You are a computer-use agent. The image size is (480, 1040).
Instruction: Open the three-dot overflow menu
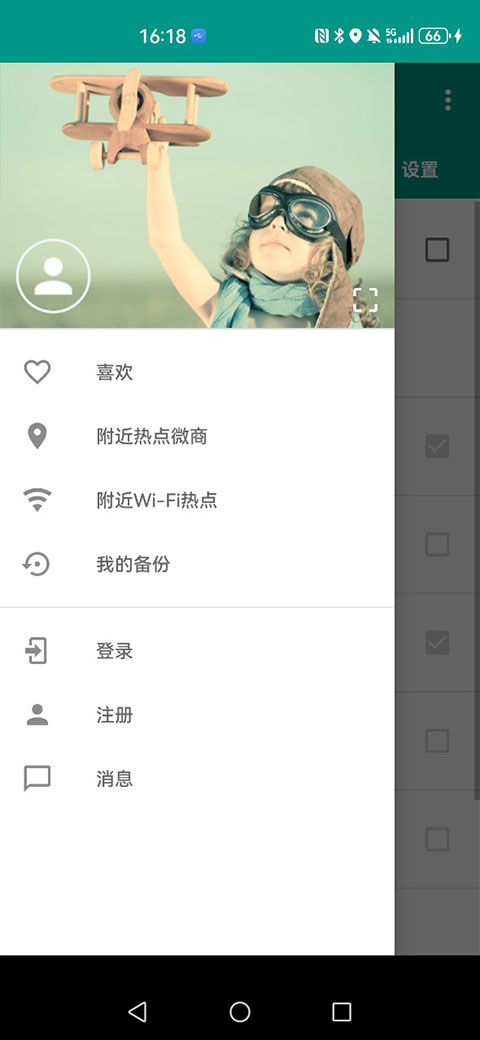pyautogui.click(x=448, y=100)
